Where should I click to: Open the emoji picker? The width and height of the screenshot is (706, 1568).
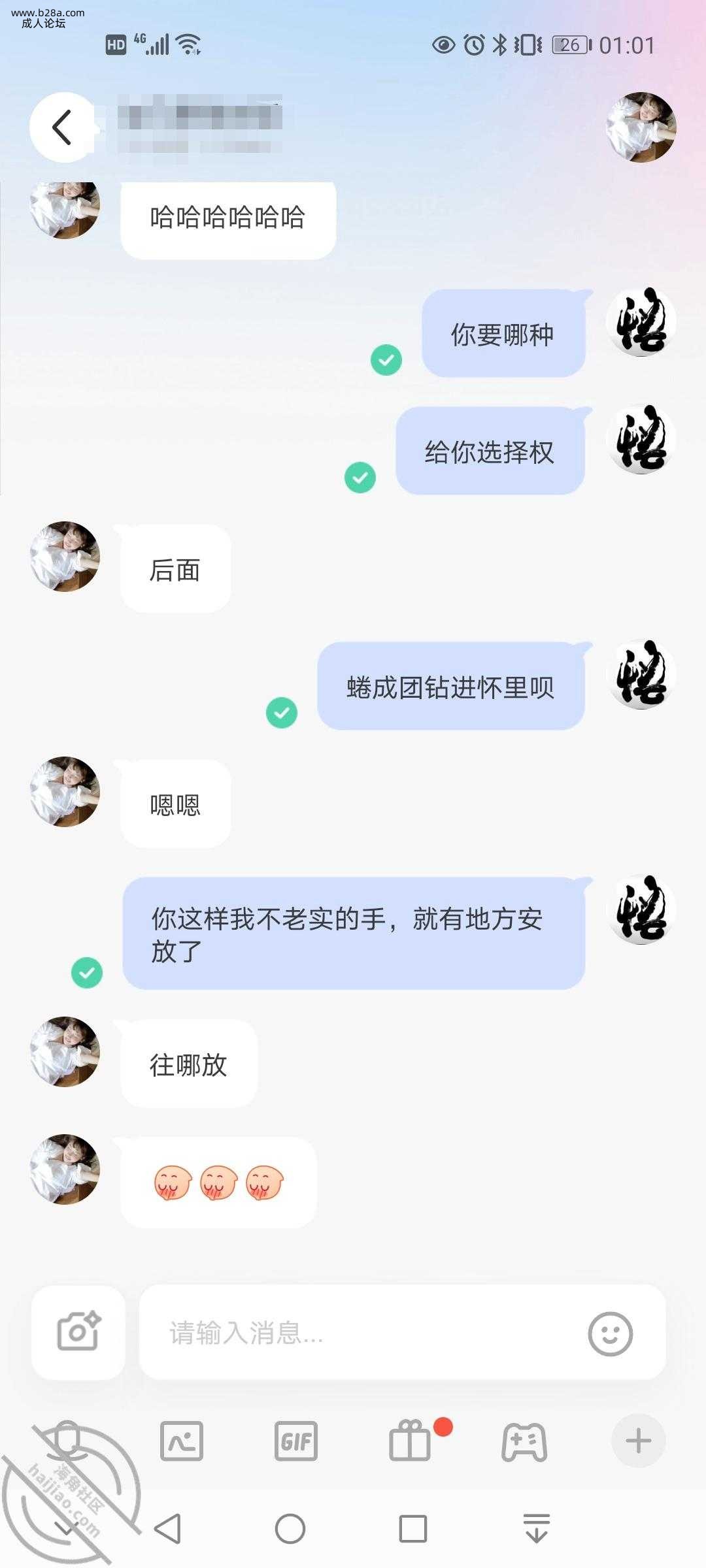(x=610, y=1334)
